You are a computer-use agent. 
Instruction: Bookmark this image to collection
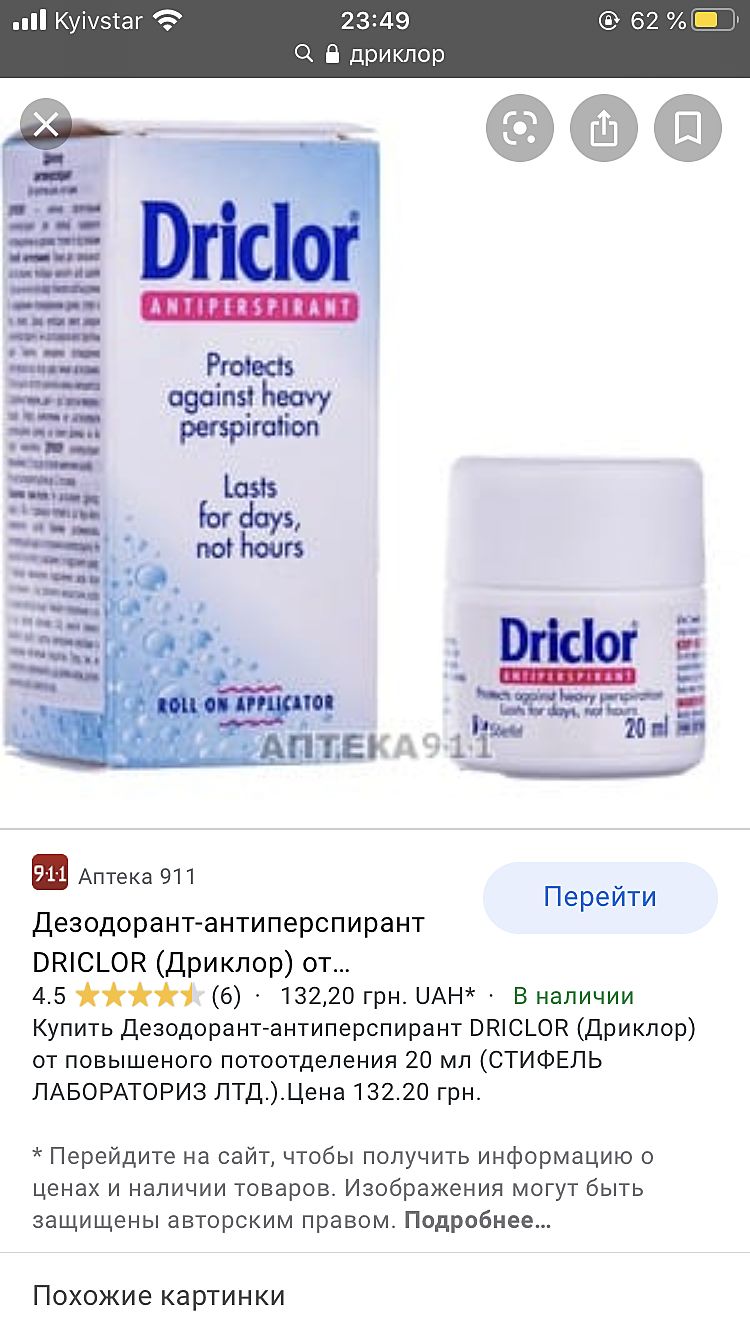(x=688, y=128)
